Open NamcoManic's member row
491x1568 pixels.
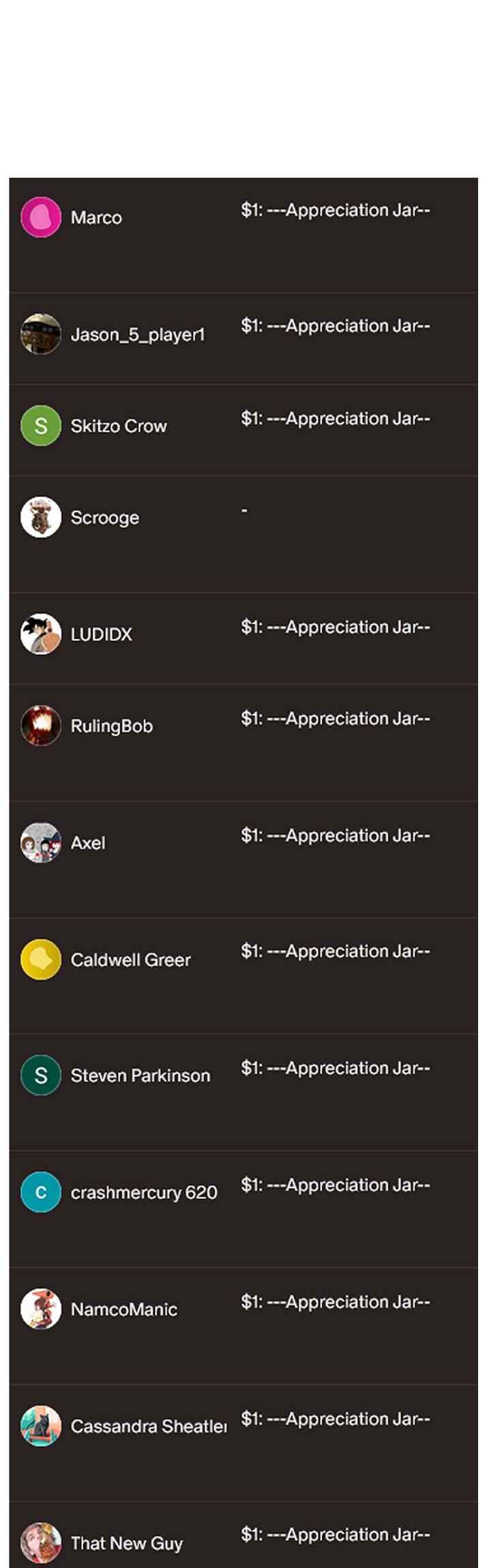123,1310
